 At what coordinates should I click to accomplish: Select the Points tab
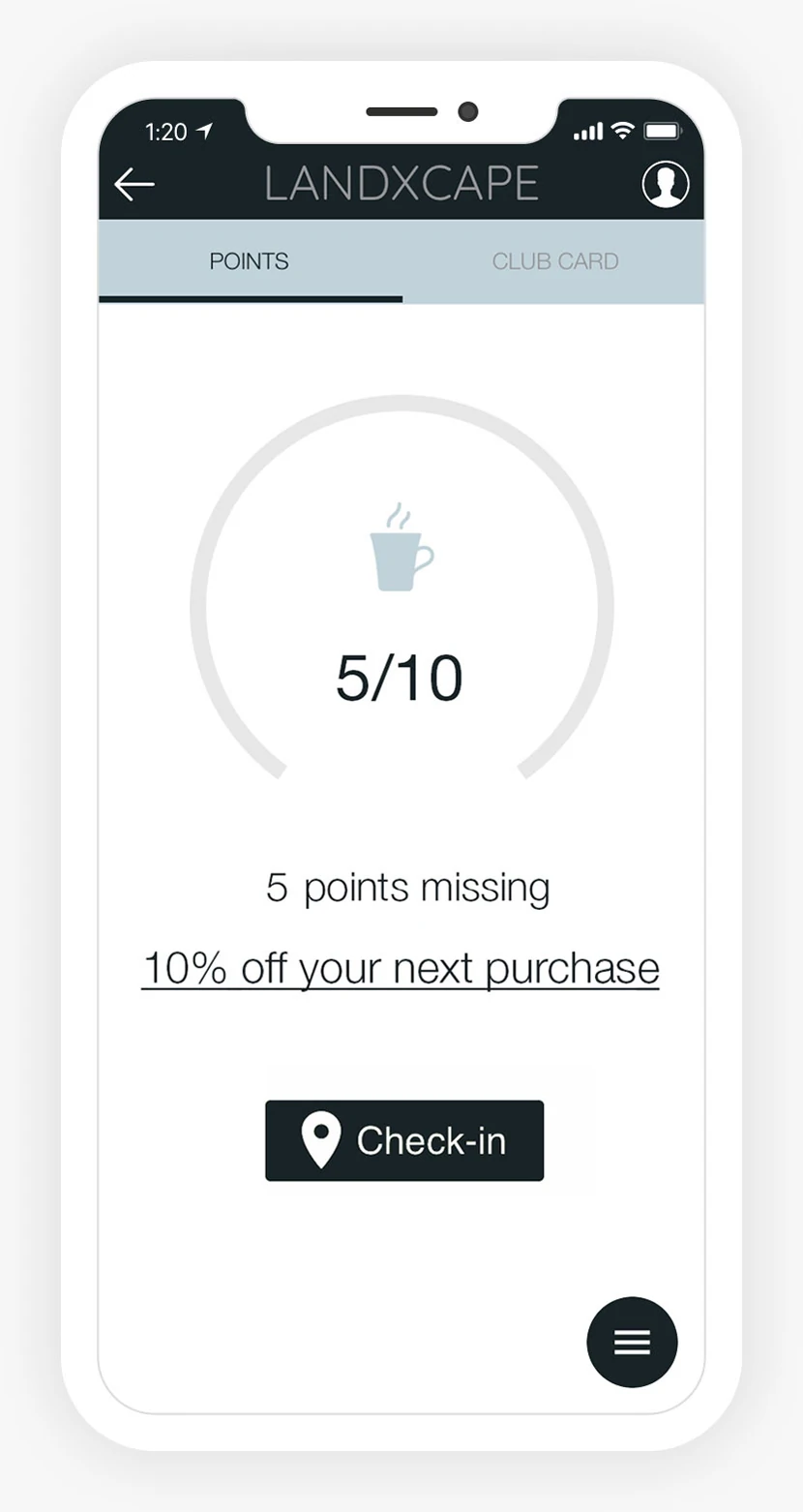pyautogui.click(x=250, y=261)
